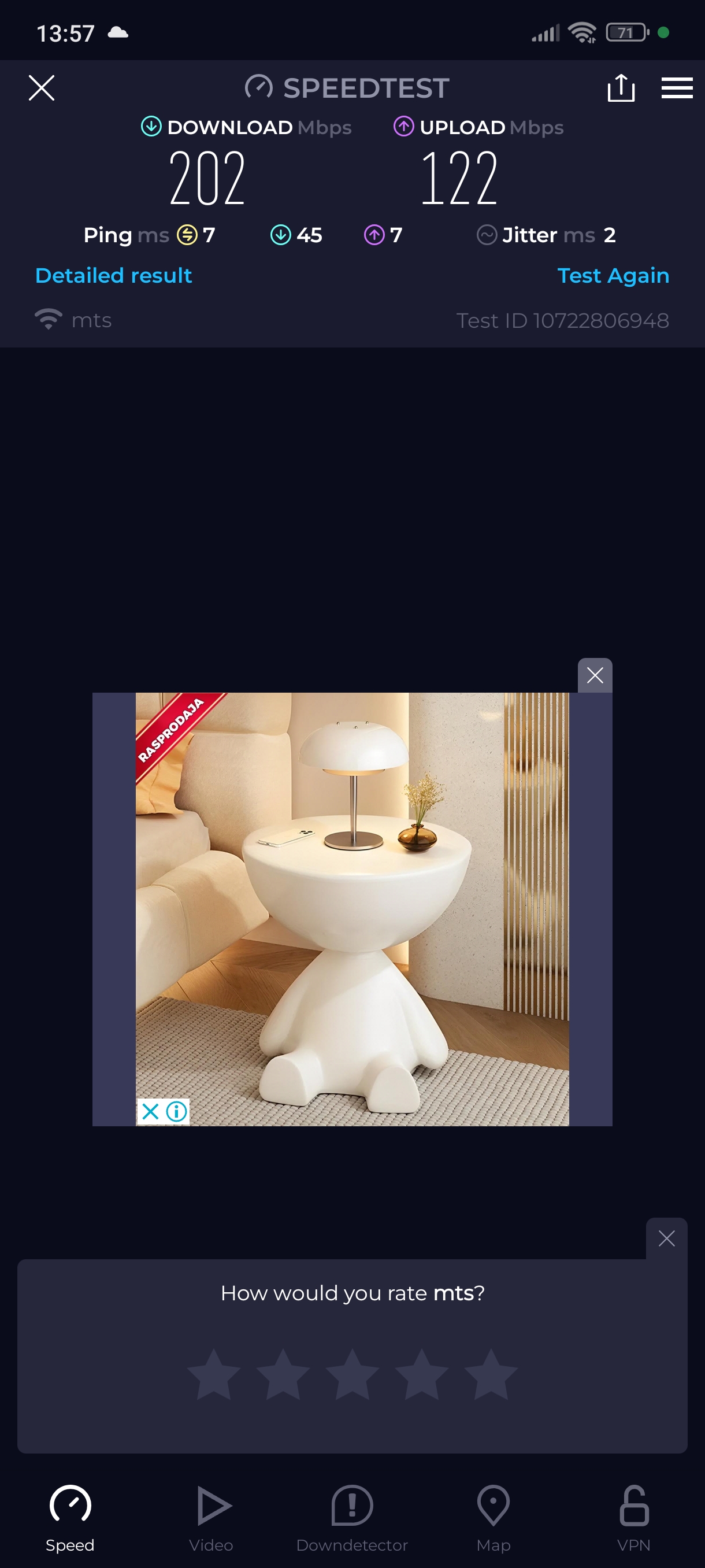Rate mts five stars
Viewport: 705px width, 1568px height.
[490, 1375]
